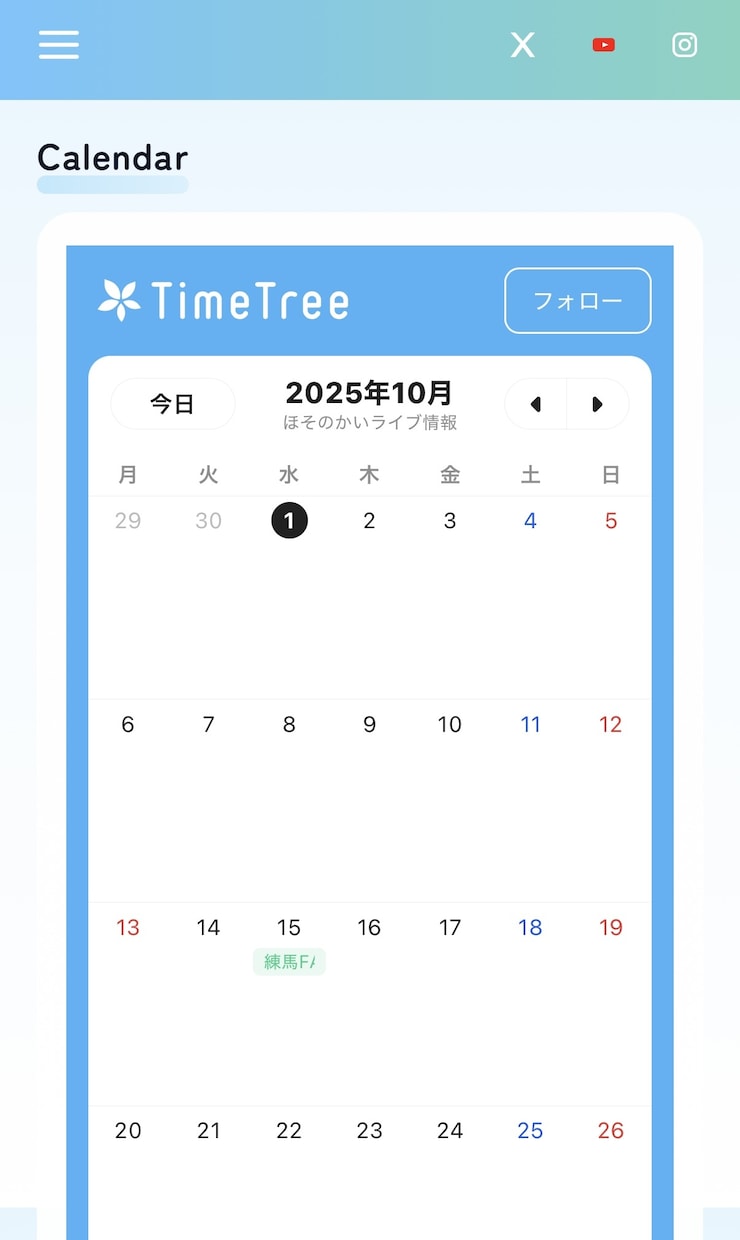Open the Instagram profile icon
Image resolution: width=740 pixels, height=1240 pixels.
(685, 45)
